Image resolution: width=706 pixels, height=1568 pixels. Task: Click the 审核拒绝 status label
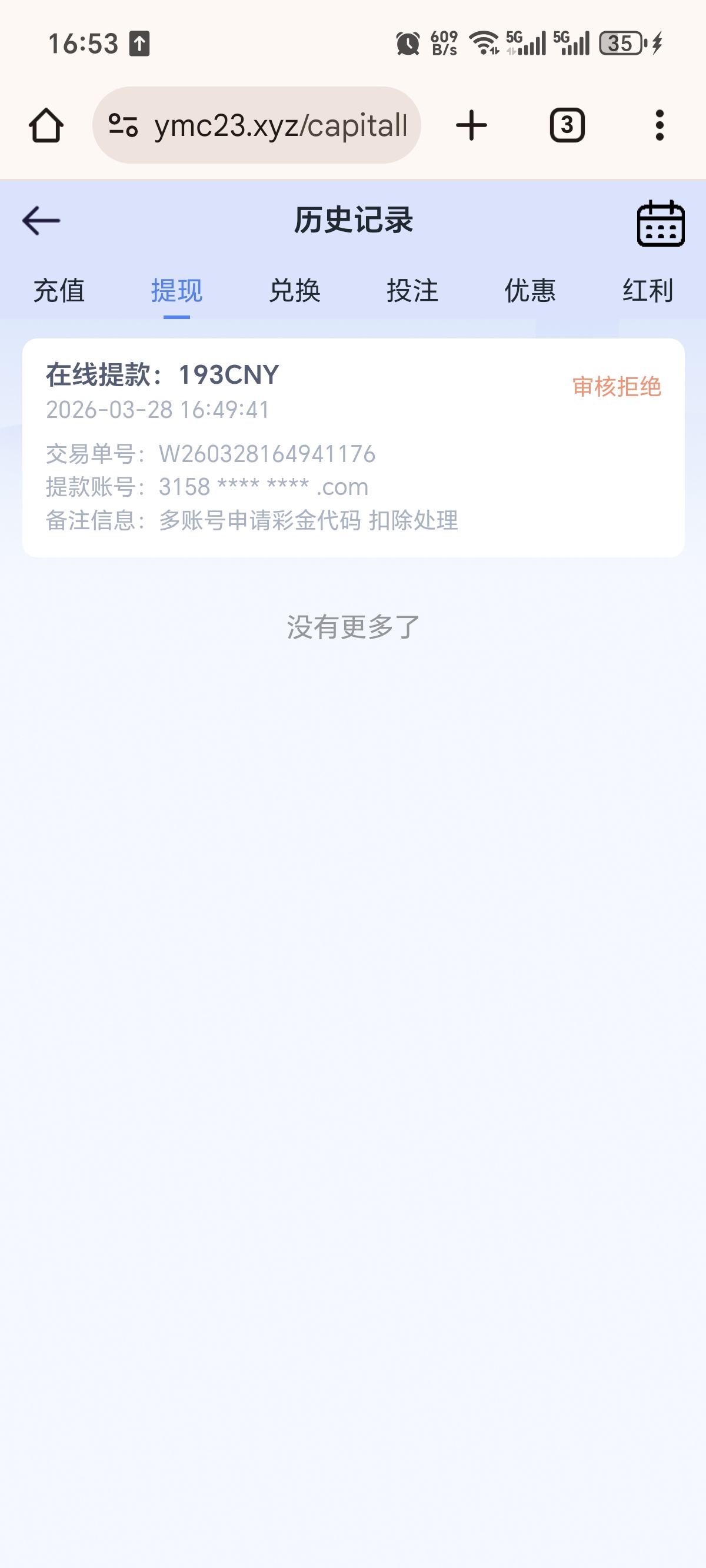[x=617, y=386]
